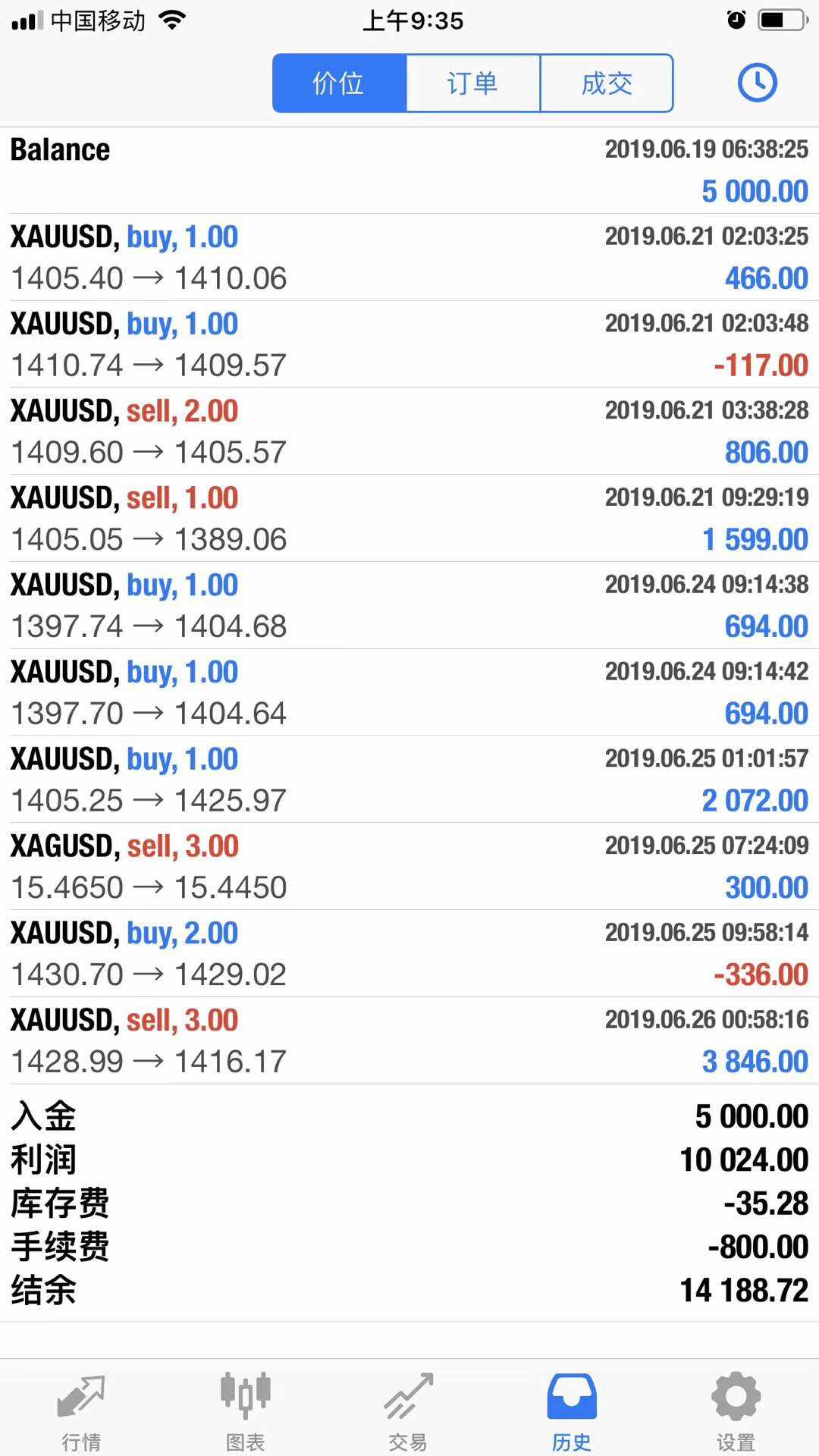
Task: Expand the XAUUSD buy 2.00 trade with -336.00 loss
Action: click(x=409, y=953)
